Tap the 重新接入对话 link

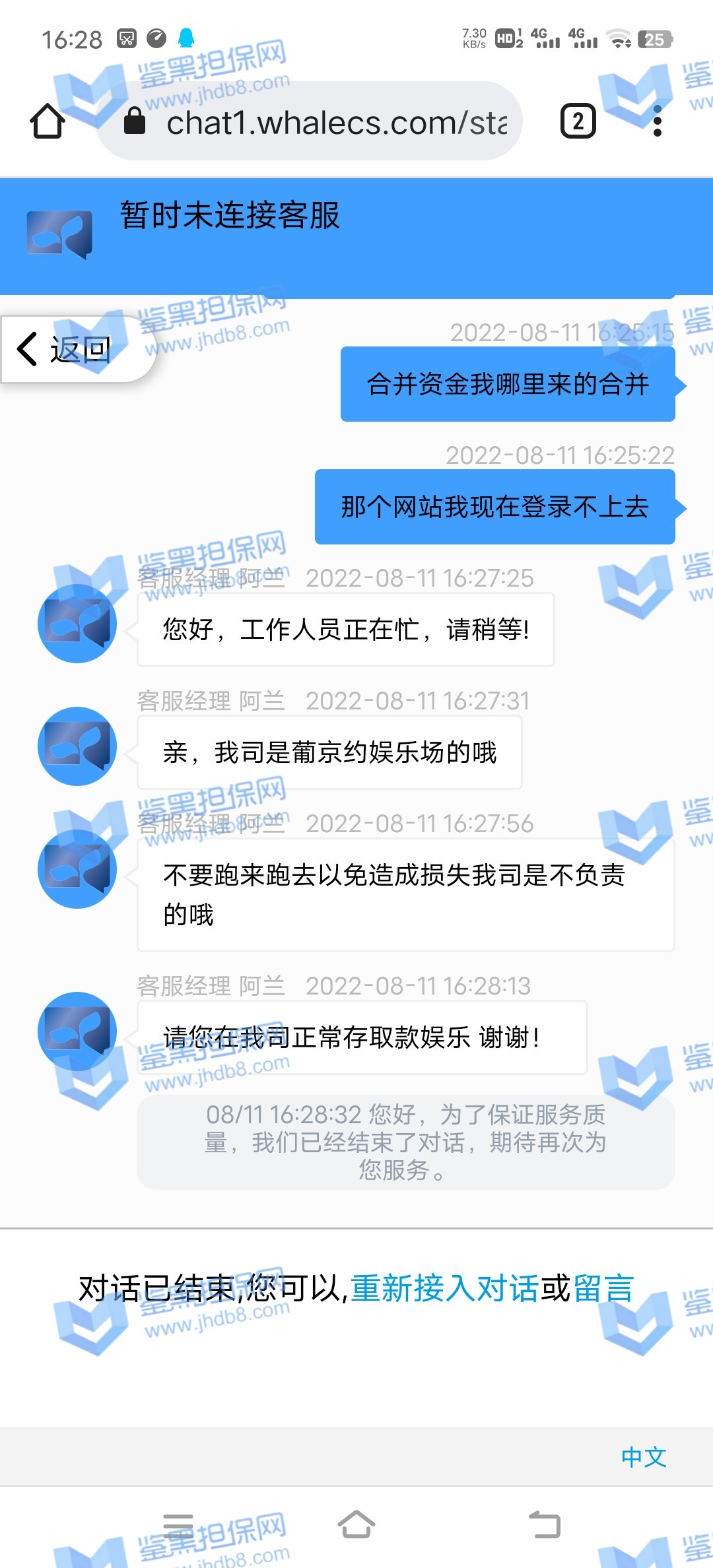point(444,1288)
